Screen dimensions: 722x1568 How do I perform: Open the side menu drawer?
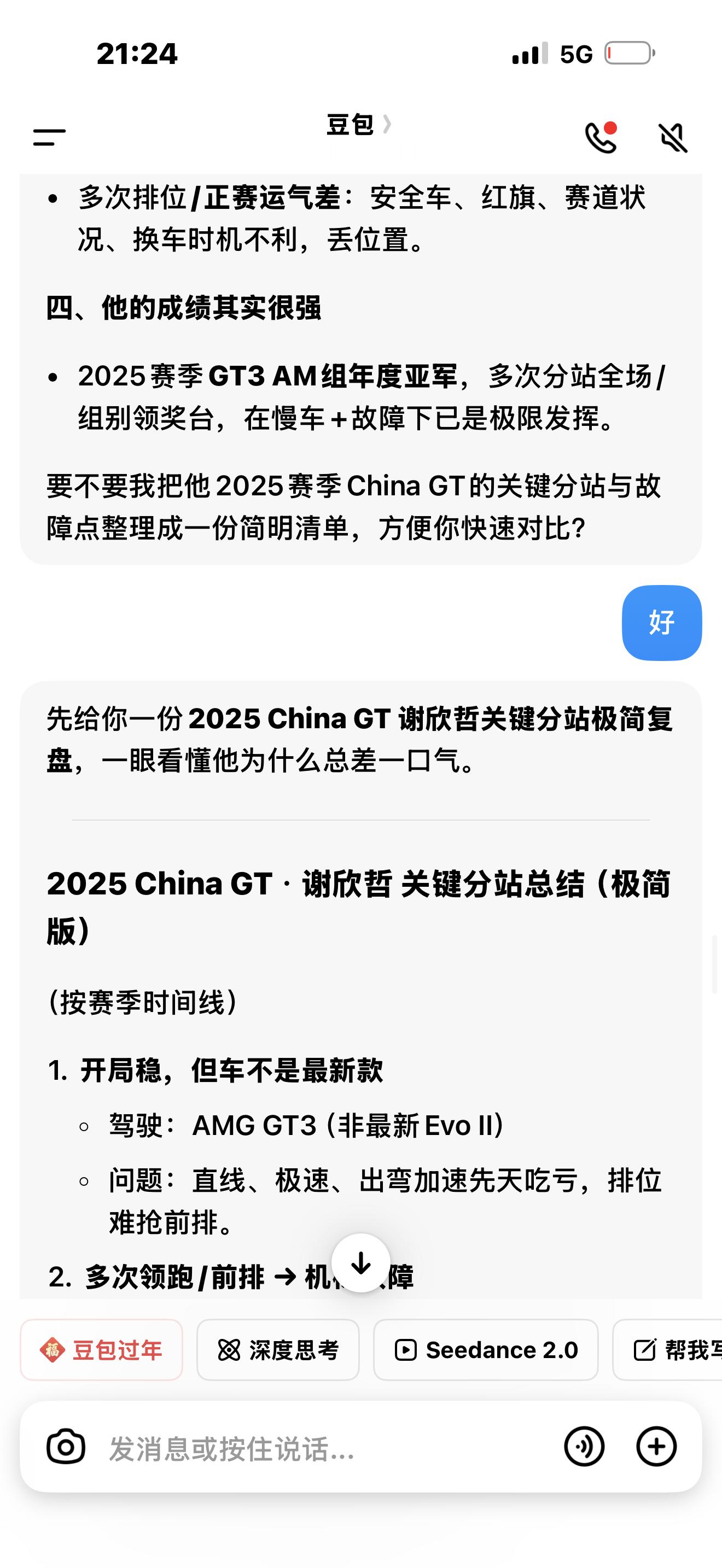click(x=49, y=138)
